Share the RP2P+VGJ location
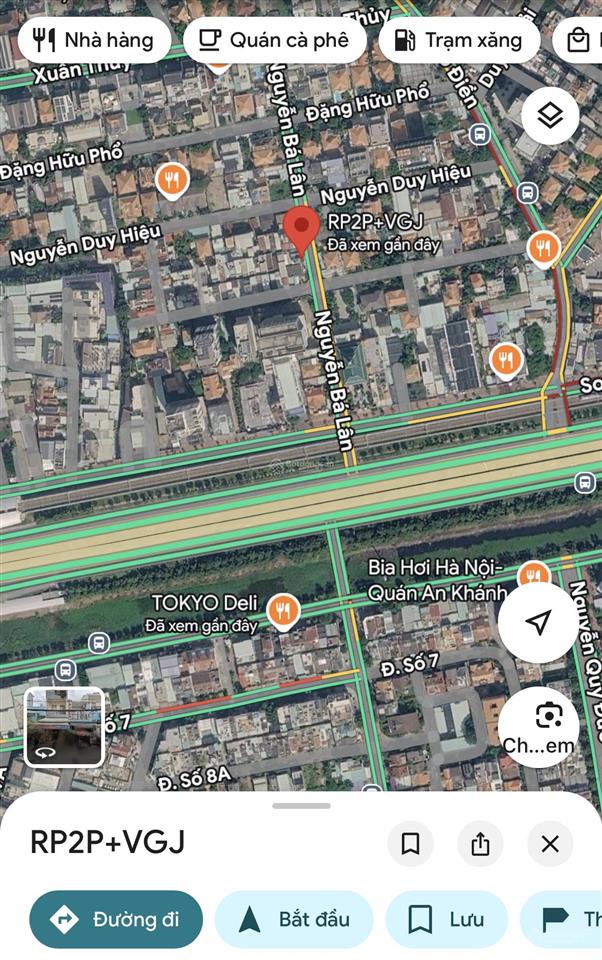The width and height of the screenshot is (602, 960). (x=480, y=844)
